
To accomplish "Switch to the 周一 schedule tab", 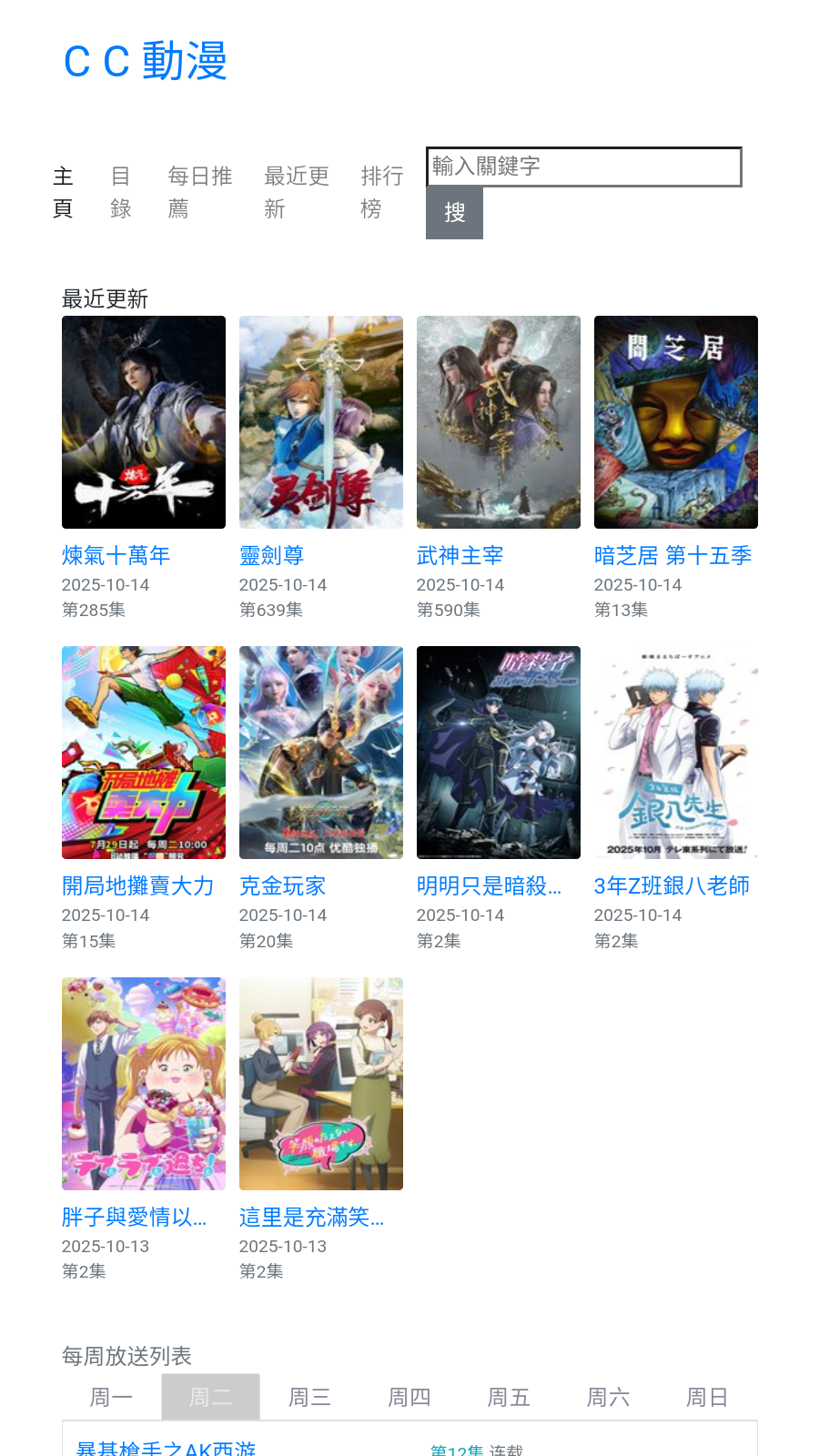I will 111,1397.
